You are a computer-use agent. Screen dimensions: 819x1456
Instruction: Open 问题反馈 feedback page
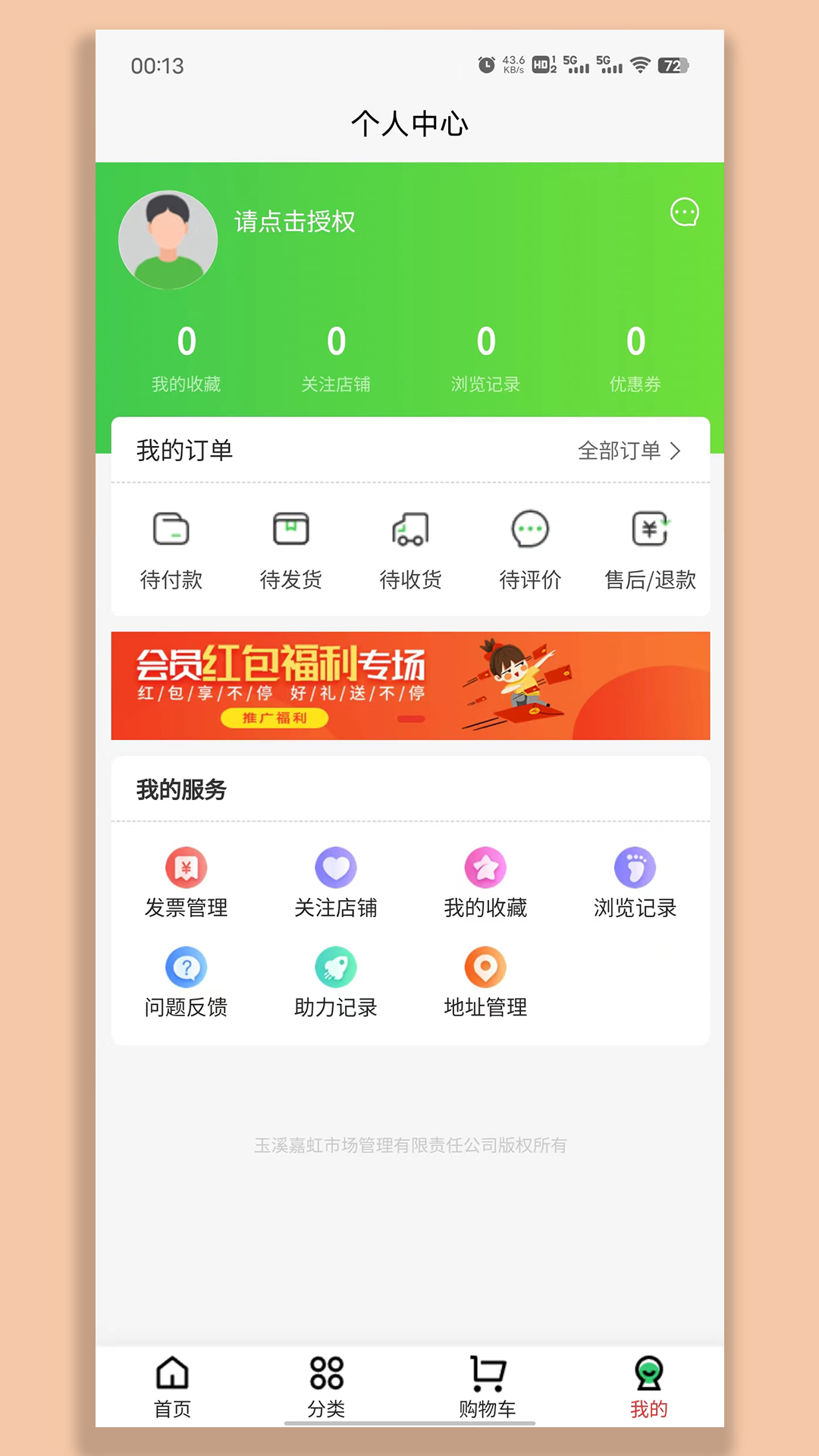tap(187, 982)
